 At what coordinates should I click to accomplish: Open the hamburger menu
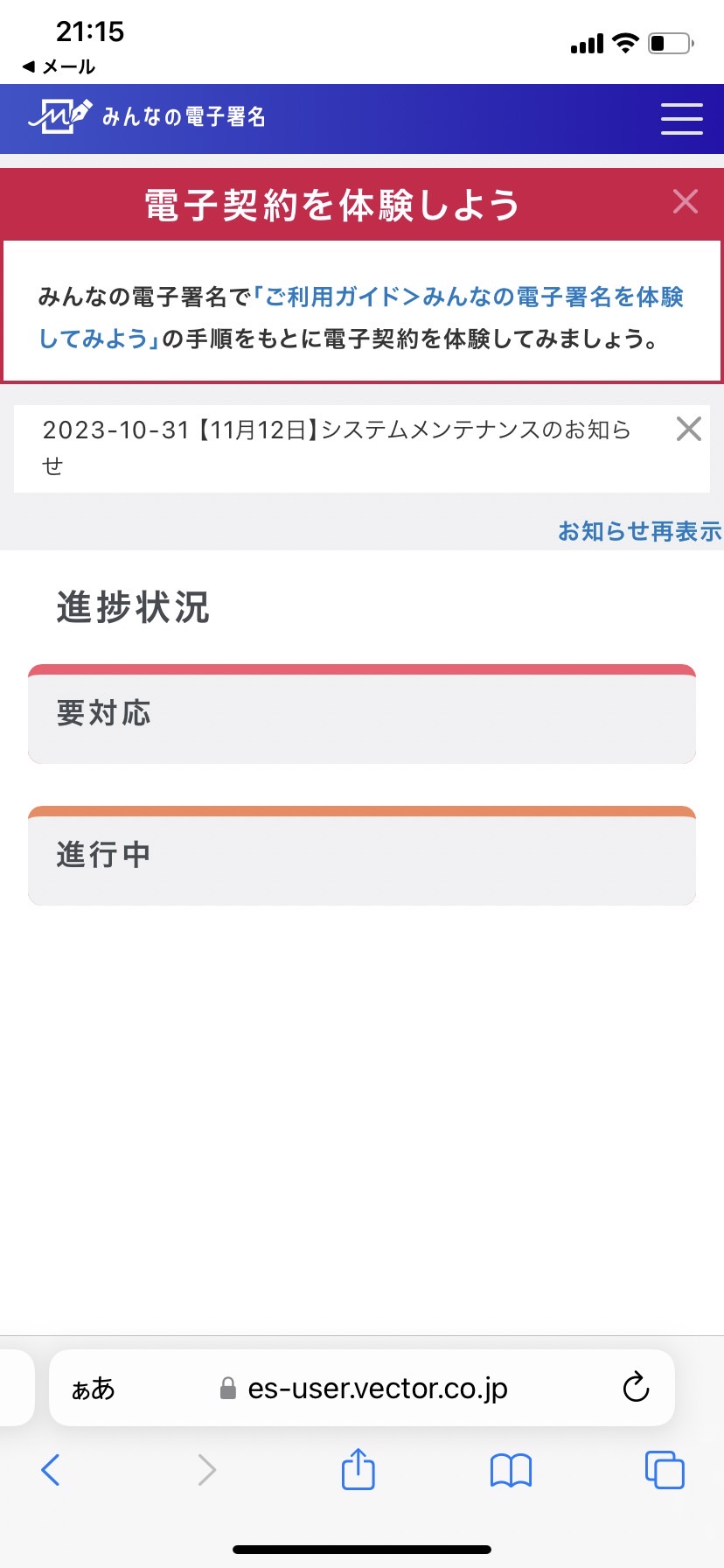(x=682, y=118)
